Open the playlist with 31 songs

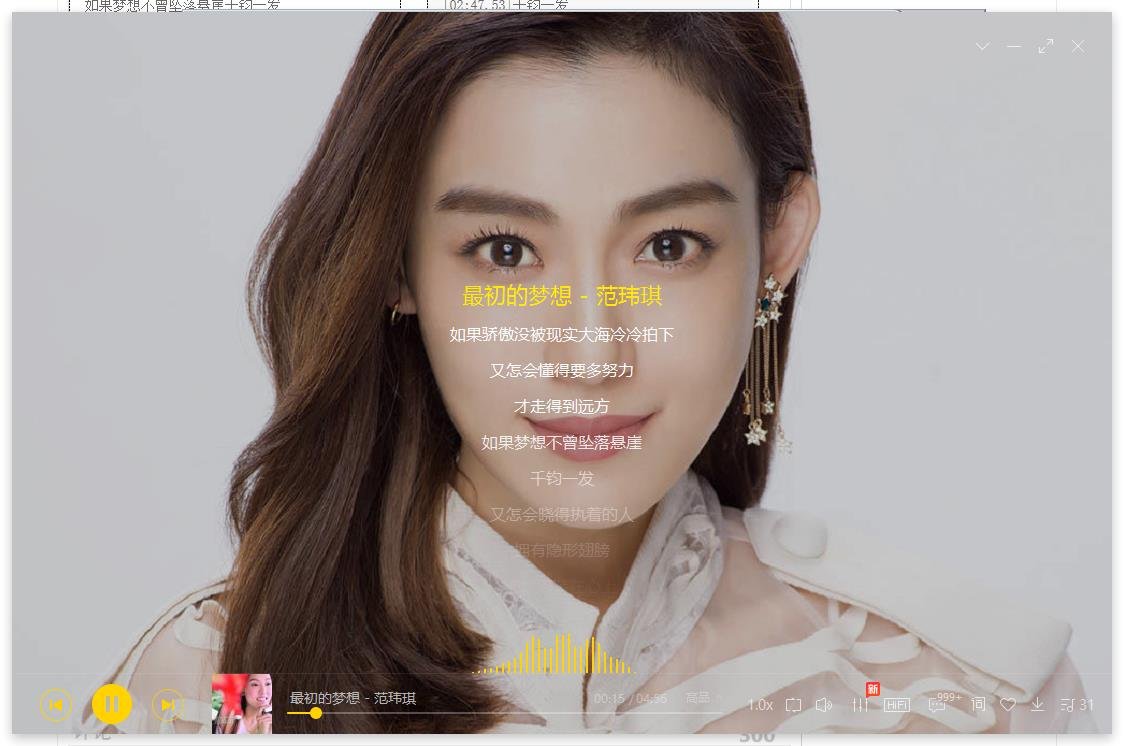click(x=1076, y=705)
